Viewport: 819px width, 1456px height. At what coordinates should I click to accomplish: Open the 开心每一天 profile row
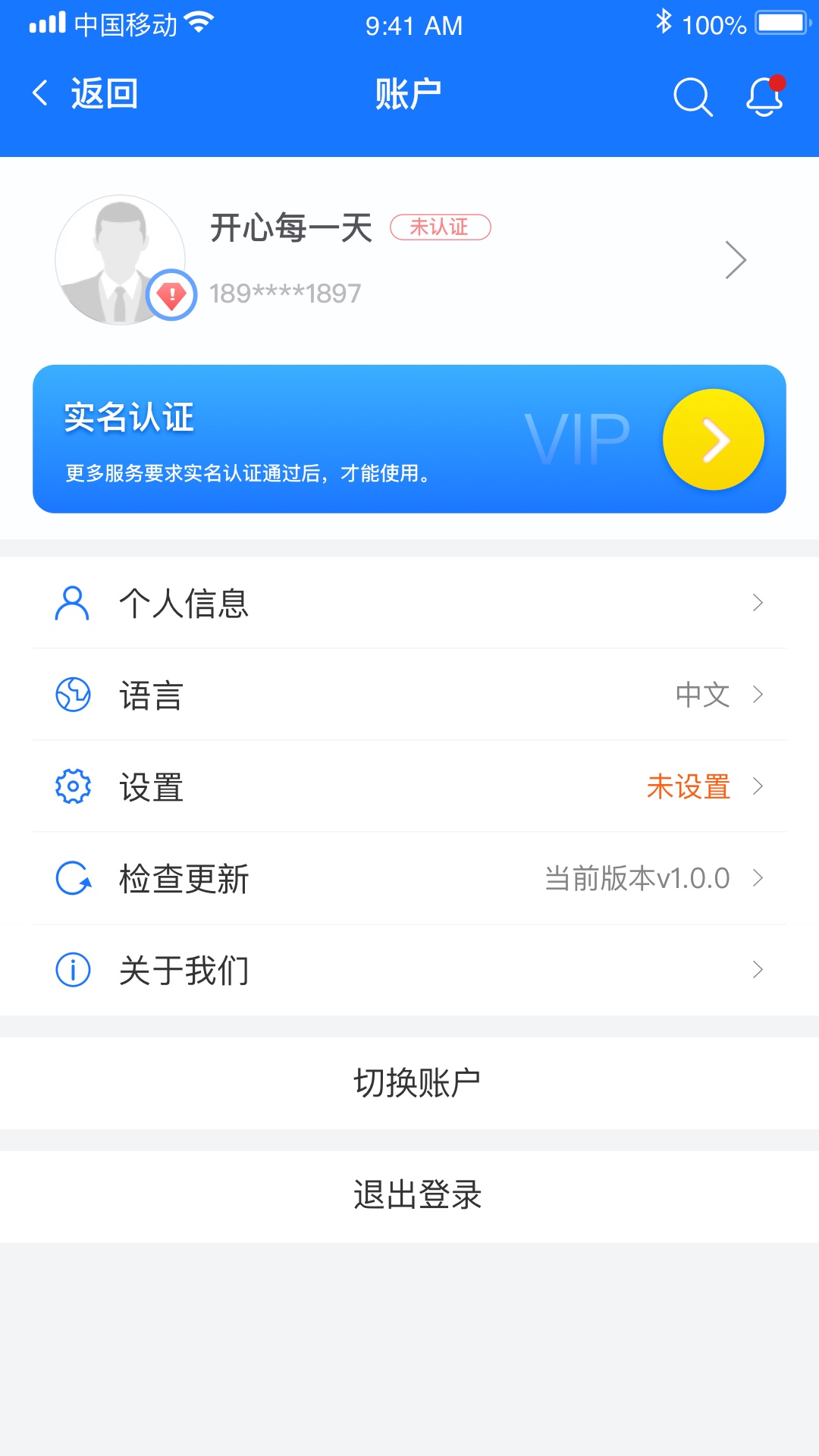[x=409, y=260]
